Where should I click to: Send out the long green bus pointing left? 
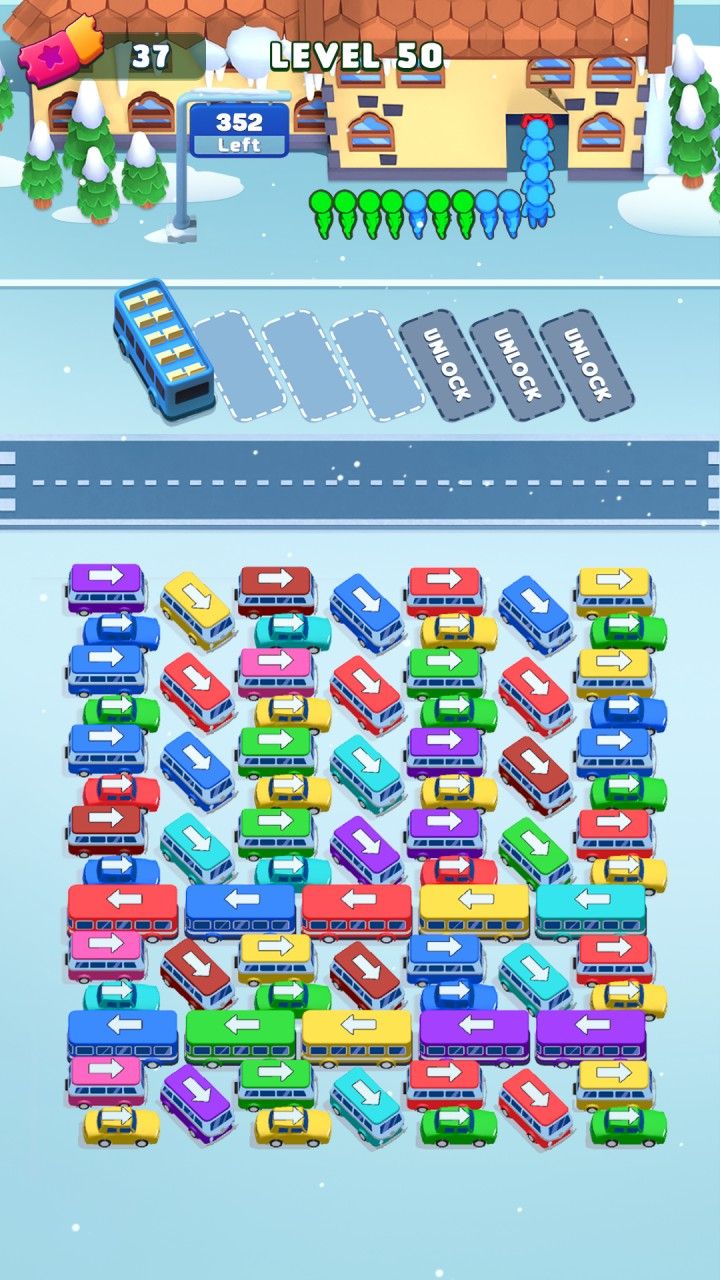(240, 1032)
